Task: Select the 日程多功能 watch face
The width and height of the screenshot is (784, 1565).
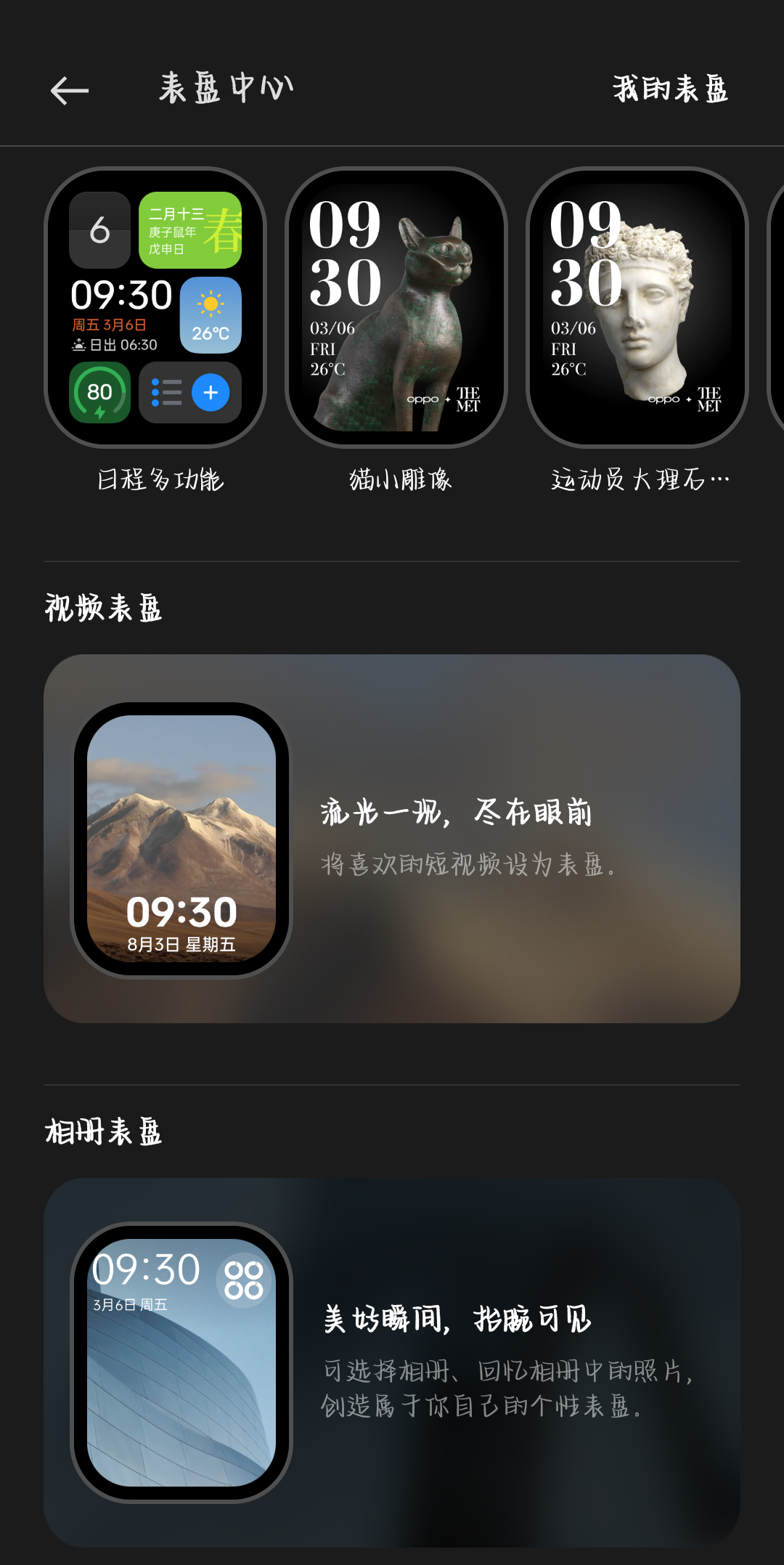Action: [155, 308]
